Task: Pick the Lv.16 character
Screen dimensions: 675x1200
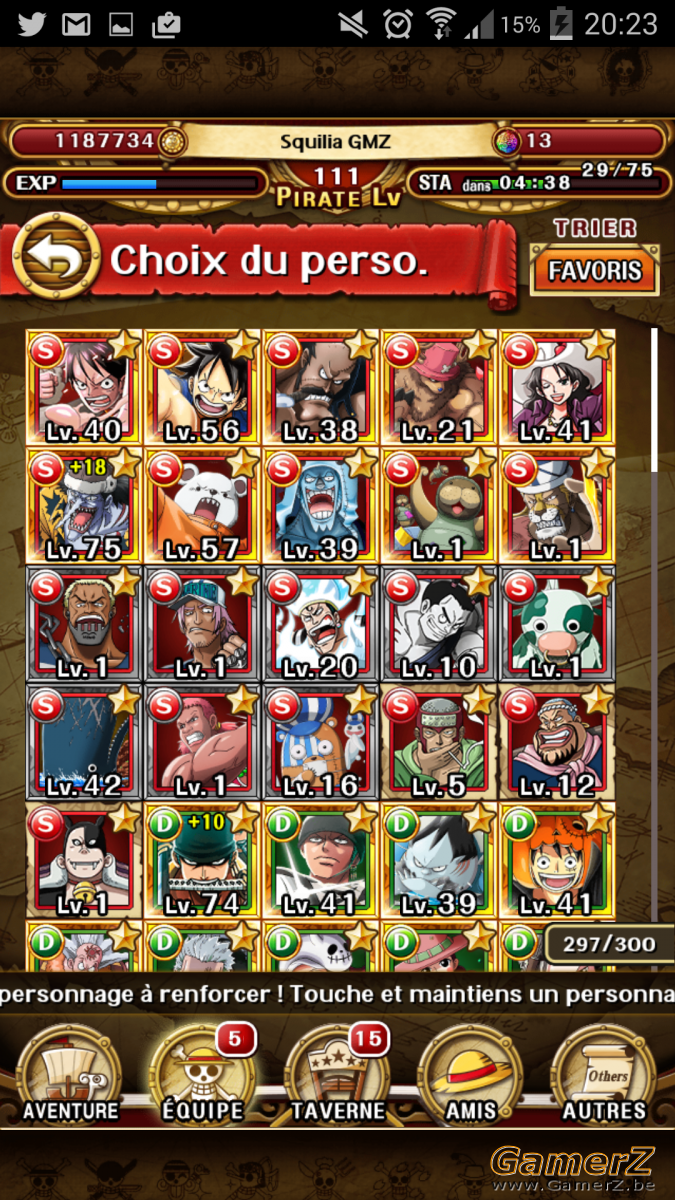Action: 320,742
